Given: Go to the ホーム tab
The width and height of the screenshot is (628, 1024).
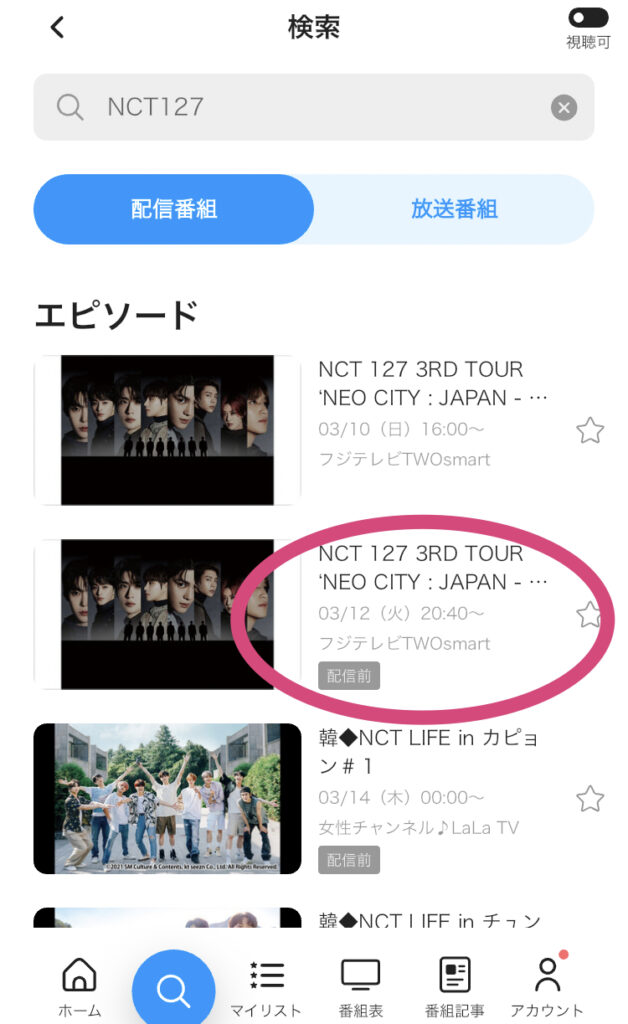Looking at the screenshot, I should click(79, 986).
